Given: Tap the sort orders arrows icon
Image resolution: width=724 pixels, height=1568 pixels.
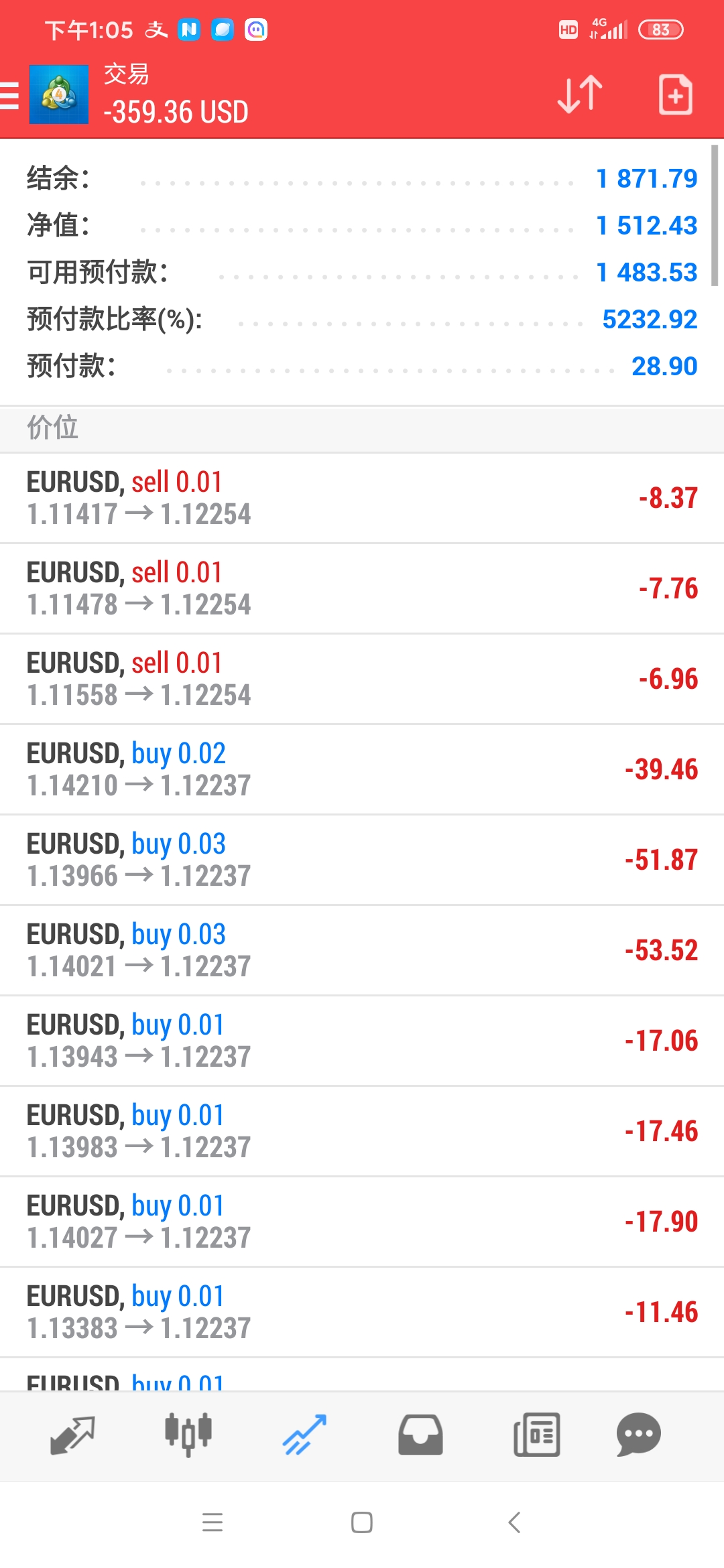Looking at the screenshot, I should click(581, 94).
